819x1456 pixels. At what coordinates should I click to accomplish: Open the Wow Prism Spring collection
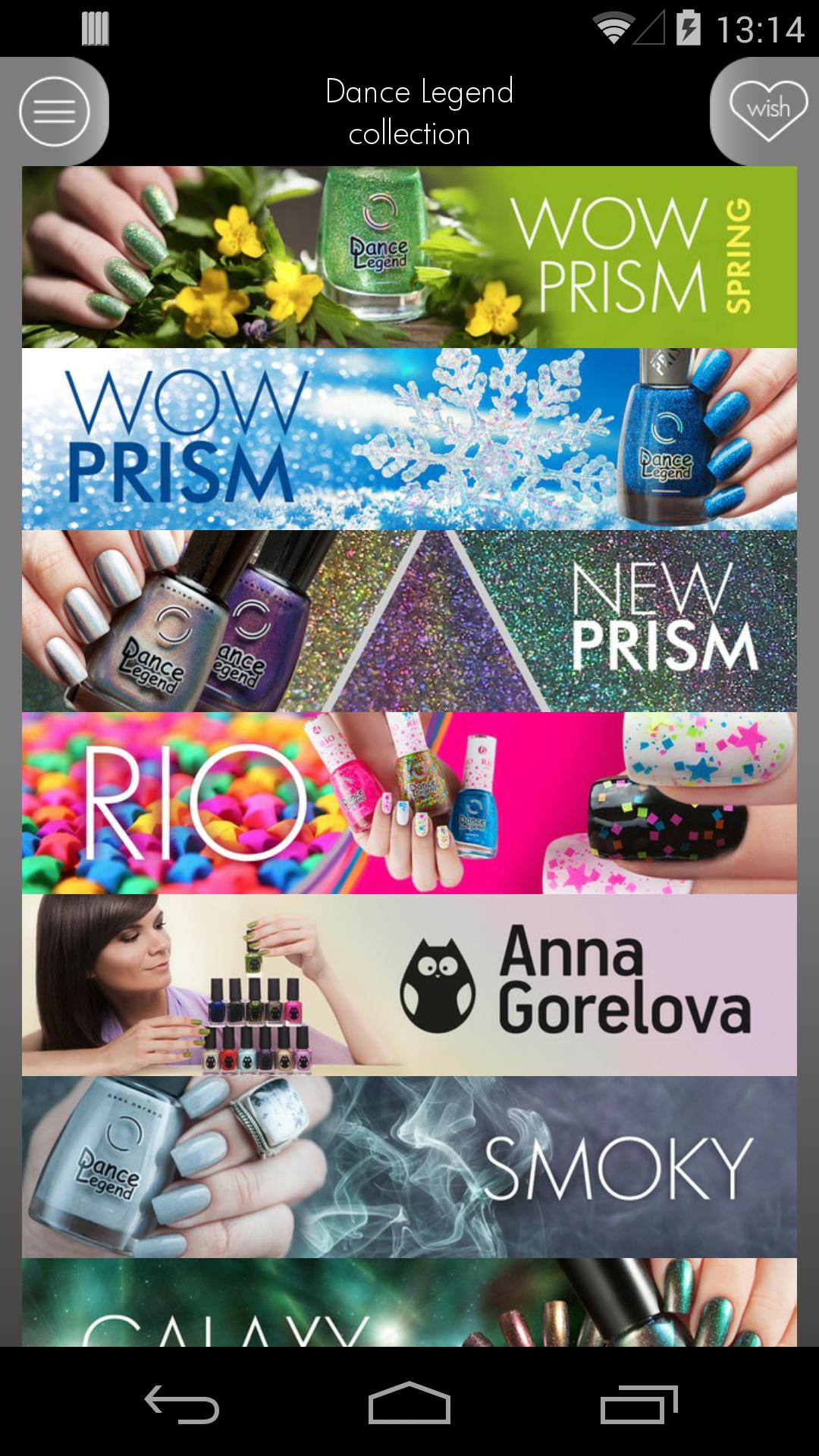[x=409, y=257]
